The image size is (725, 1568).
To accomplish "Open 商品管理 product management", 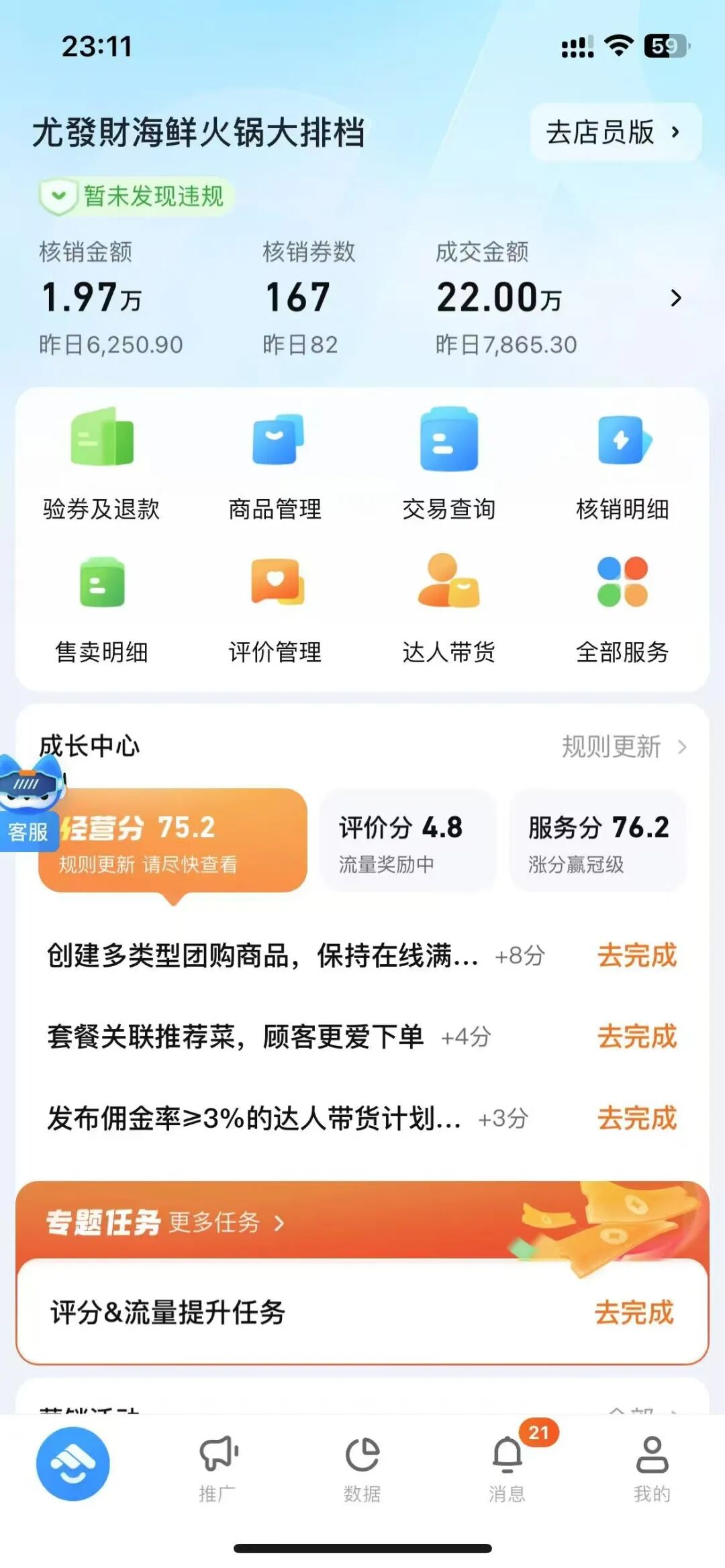I will coord(275,464).
